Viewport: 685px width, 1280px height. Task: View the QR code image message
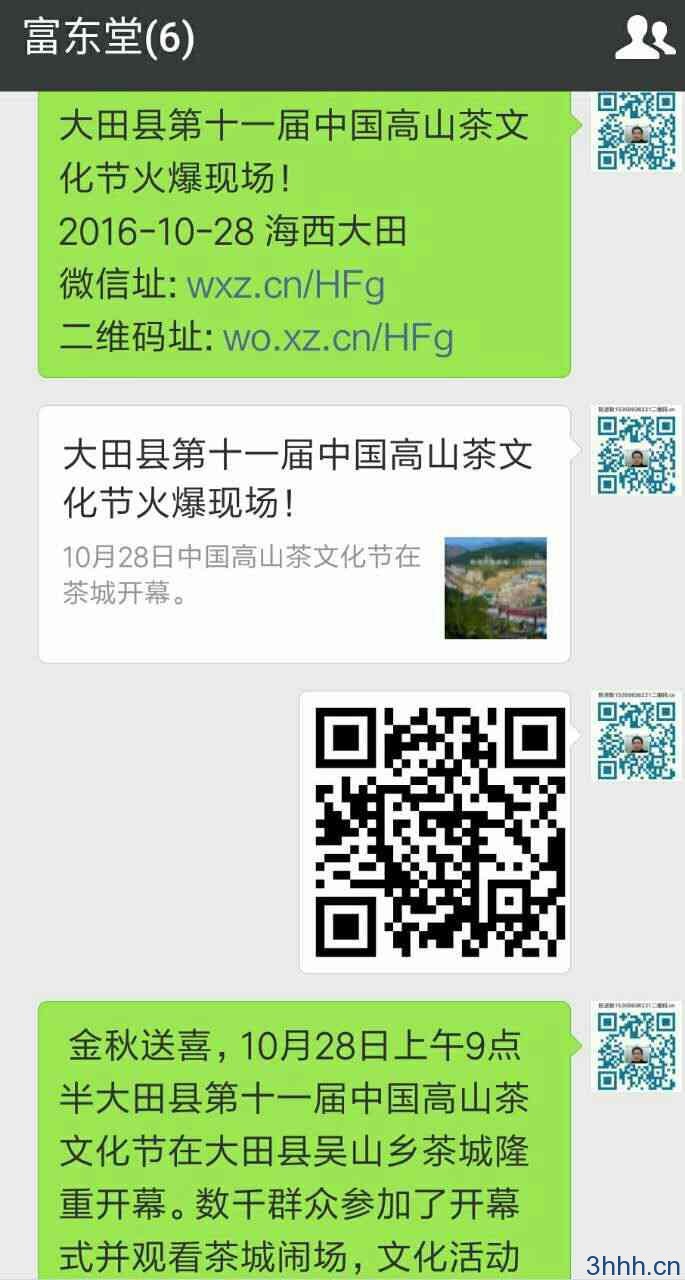(435, 832)
